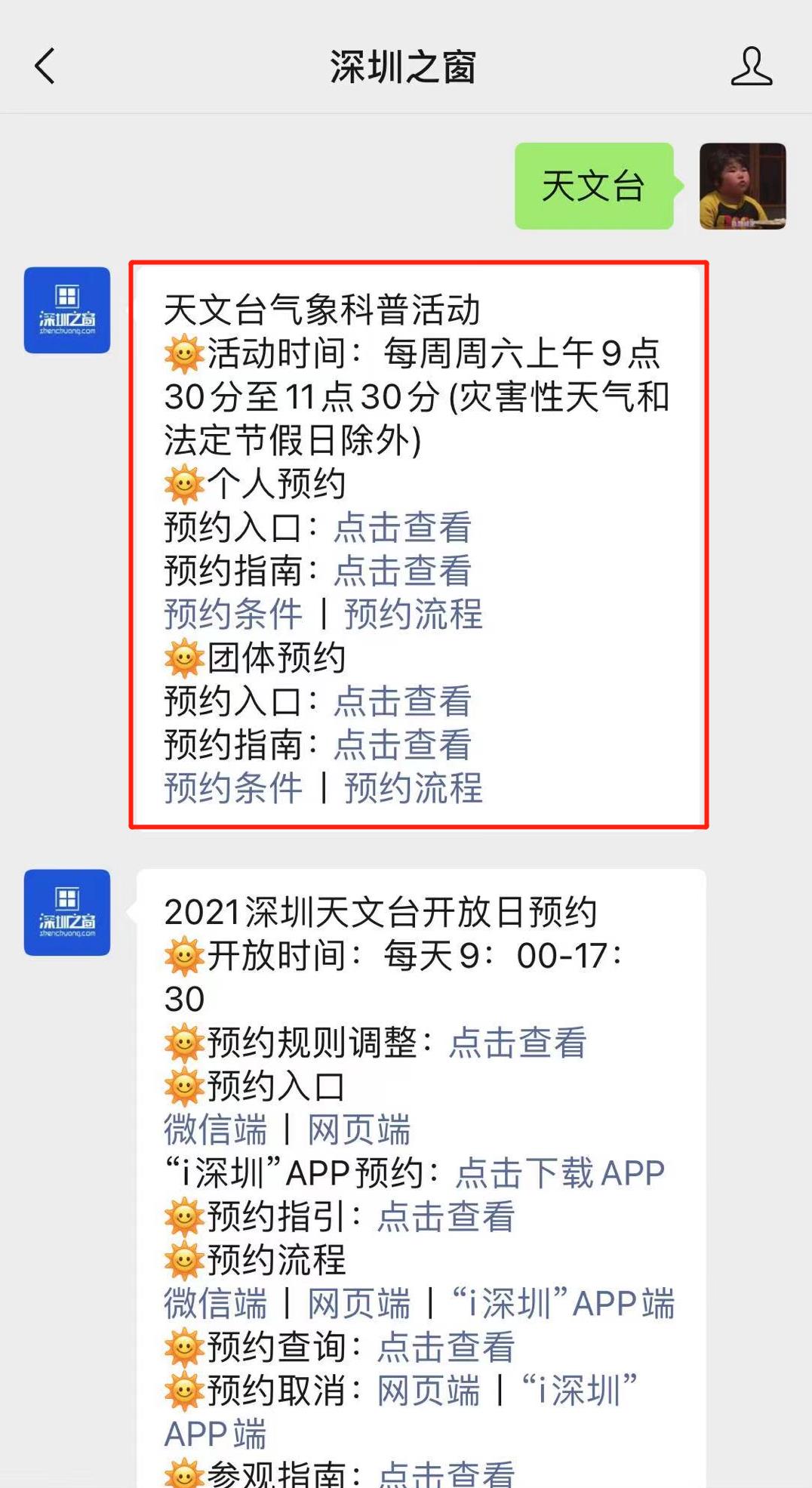
Task: Tap my avatar beside 天文台 message
Action: point(743,186)
